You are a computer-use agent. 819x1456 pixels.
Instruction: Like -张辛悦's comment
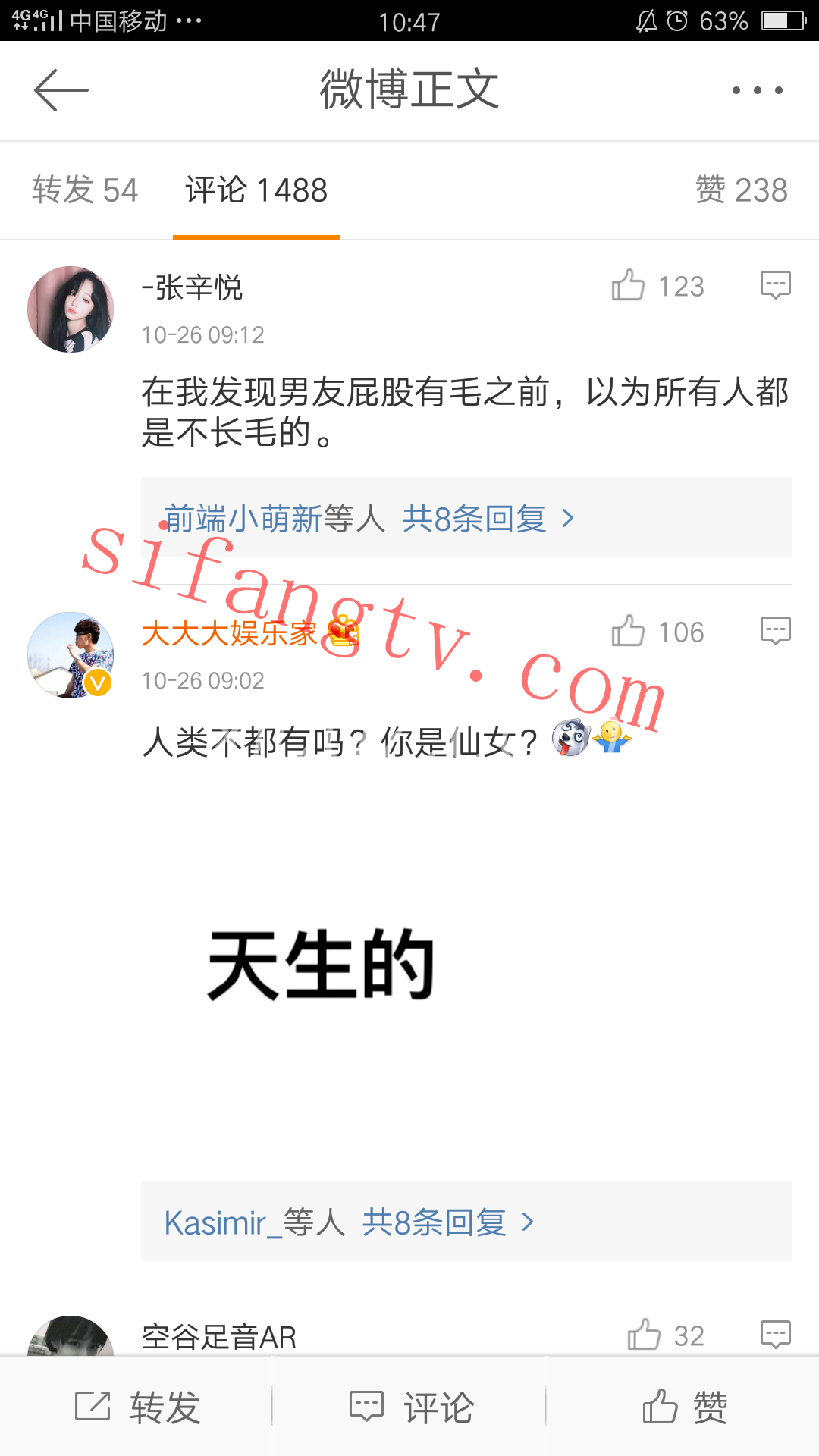click(x=629, y=286)
